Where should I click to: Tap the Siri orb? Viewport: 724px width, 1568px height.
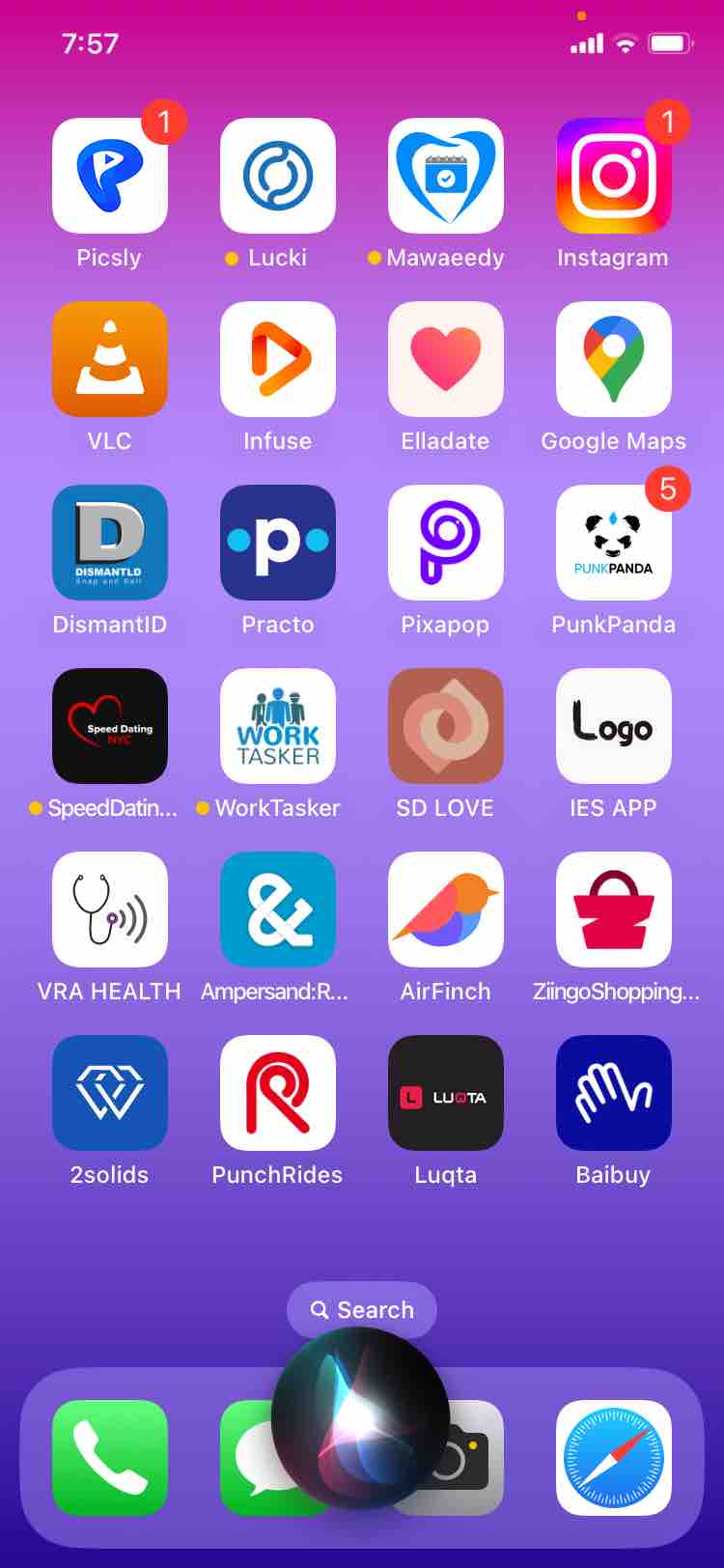tap(361, 1417)
